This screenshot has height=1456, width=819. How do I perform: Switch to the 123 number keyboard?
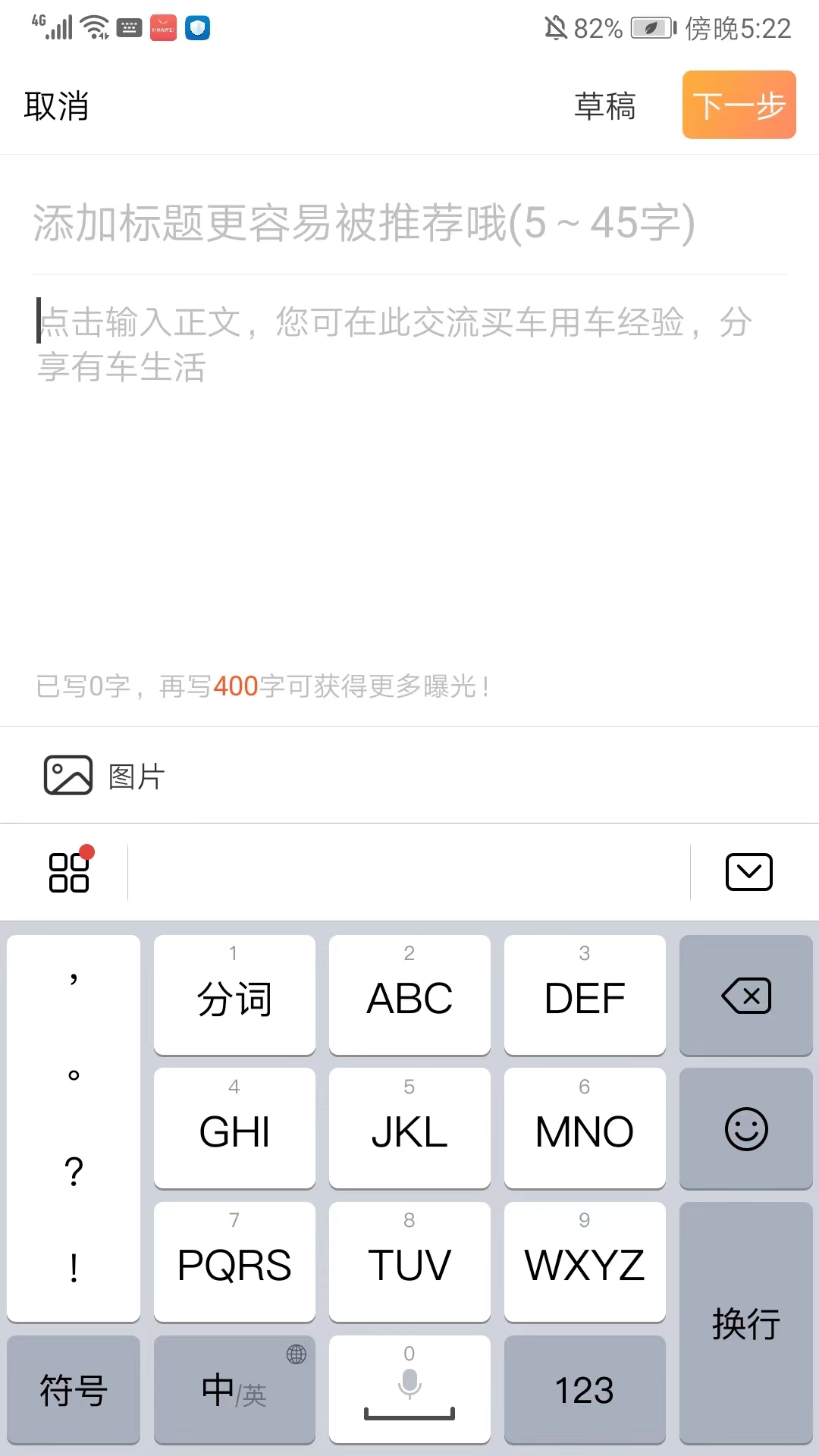tap(584, 1390)
